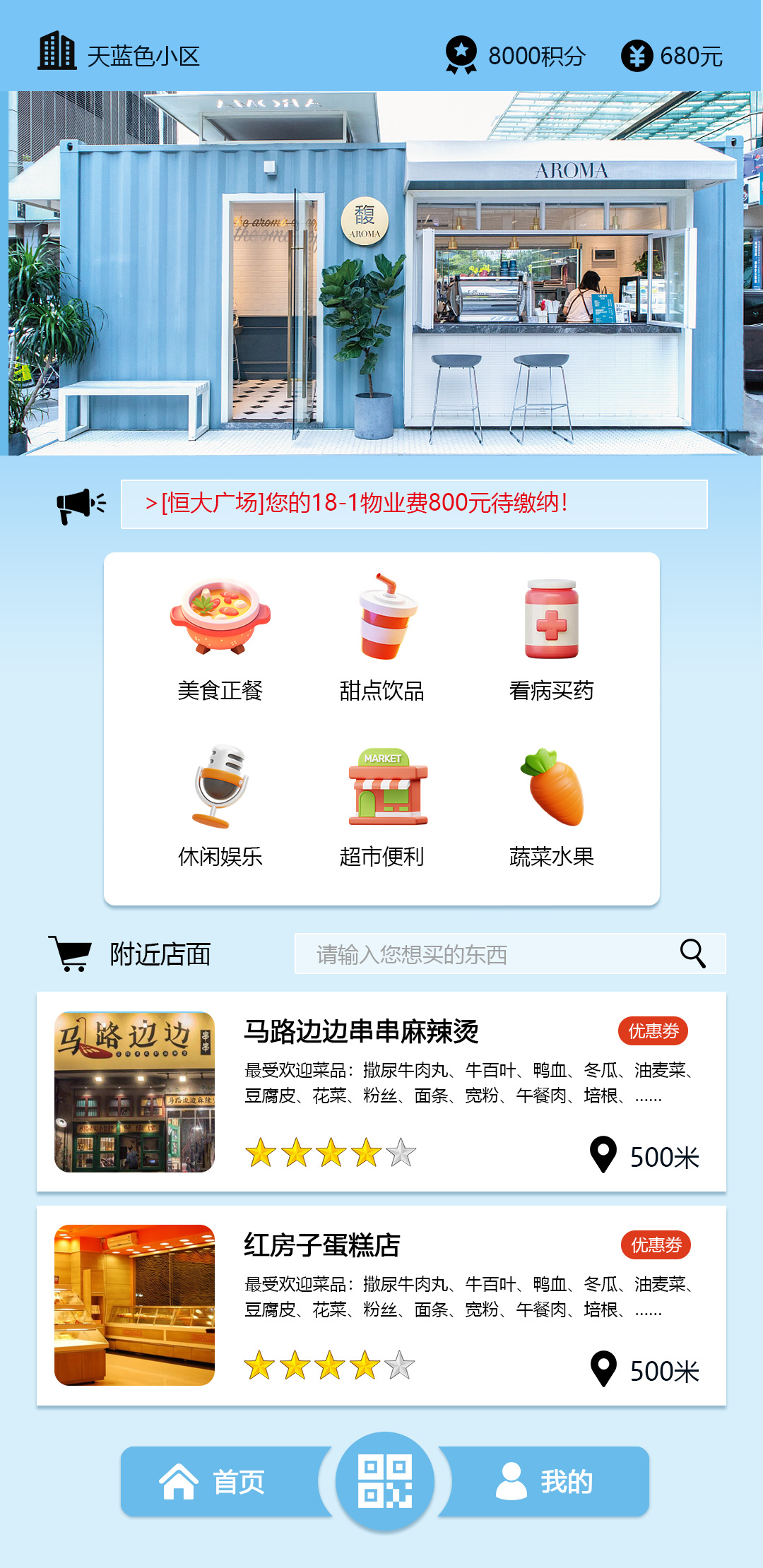This screenshot has width=763, height=1568.
Task: Open the 物业费800元待缴纳 notice
Action: tap(414, 504)
